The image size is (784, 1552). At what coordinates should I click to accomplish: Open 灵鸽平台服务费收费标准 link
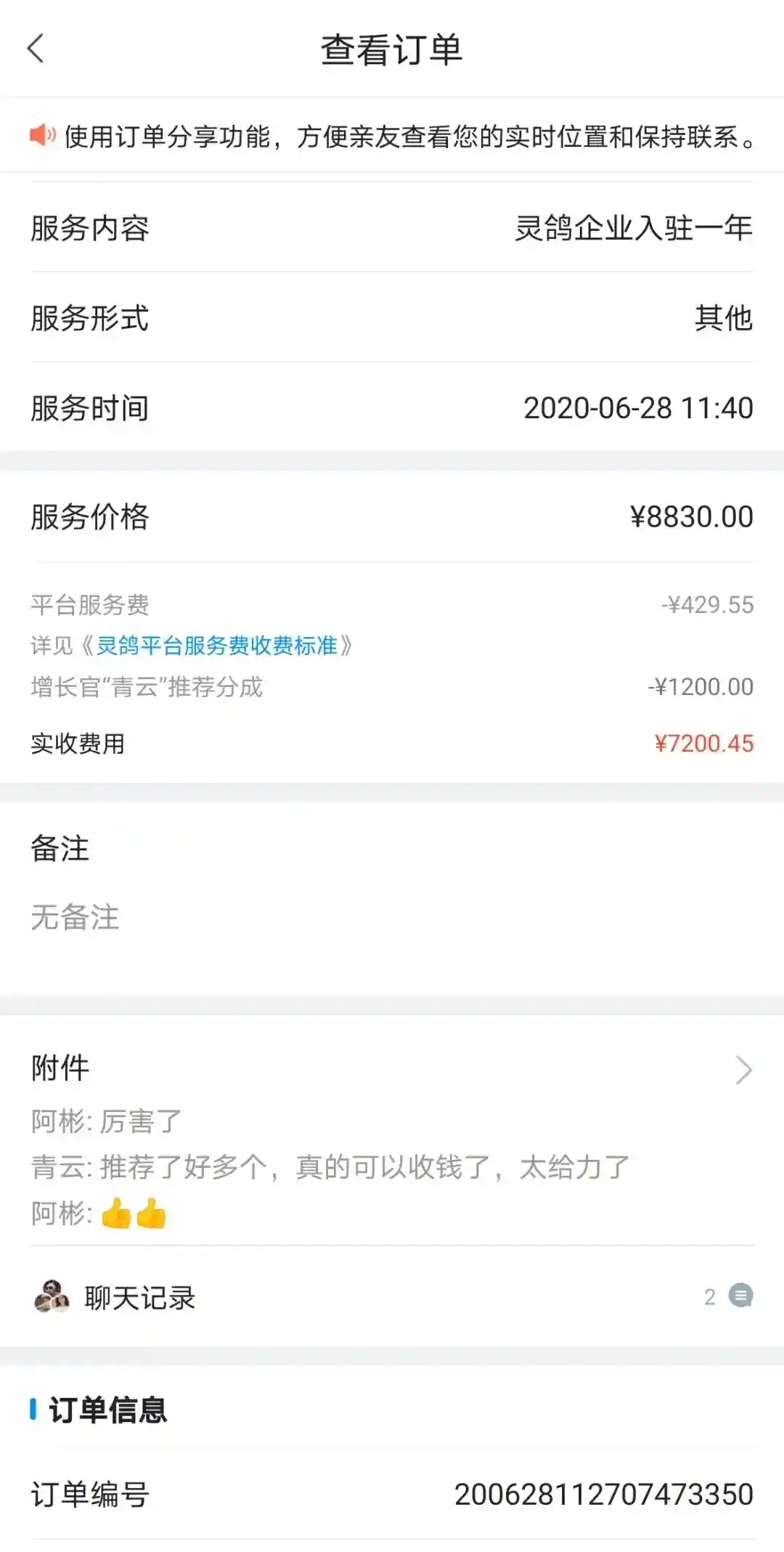click(x=217, y=646)
